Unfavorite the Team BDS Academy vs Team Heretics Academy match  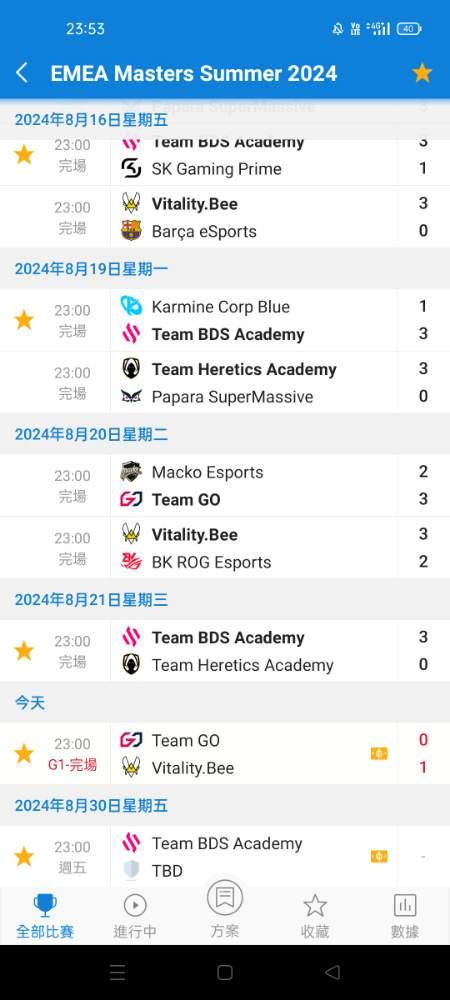(24, 651)
